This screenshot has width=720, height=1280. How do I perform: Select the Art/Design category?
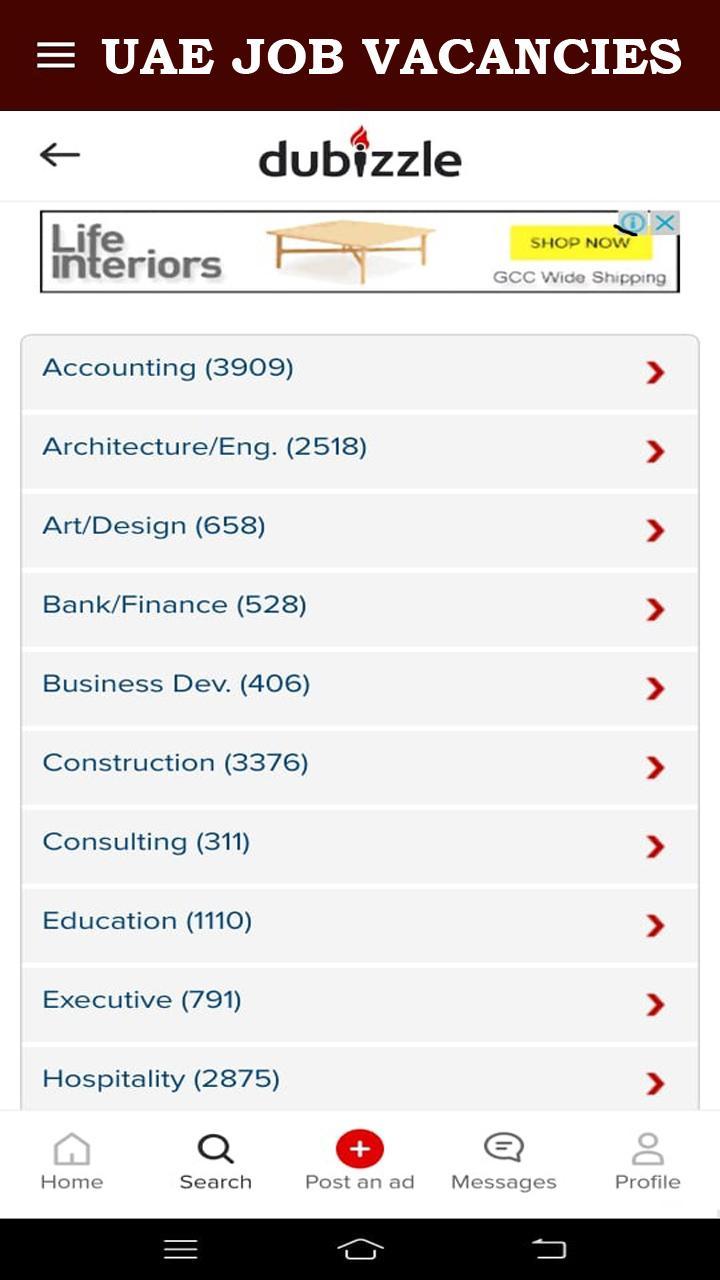click(x=360, y=529)
